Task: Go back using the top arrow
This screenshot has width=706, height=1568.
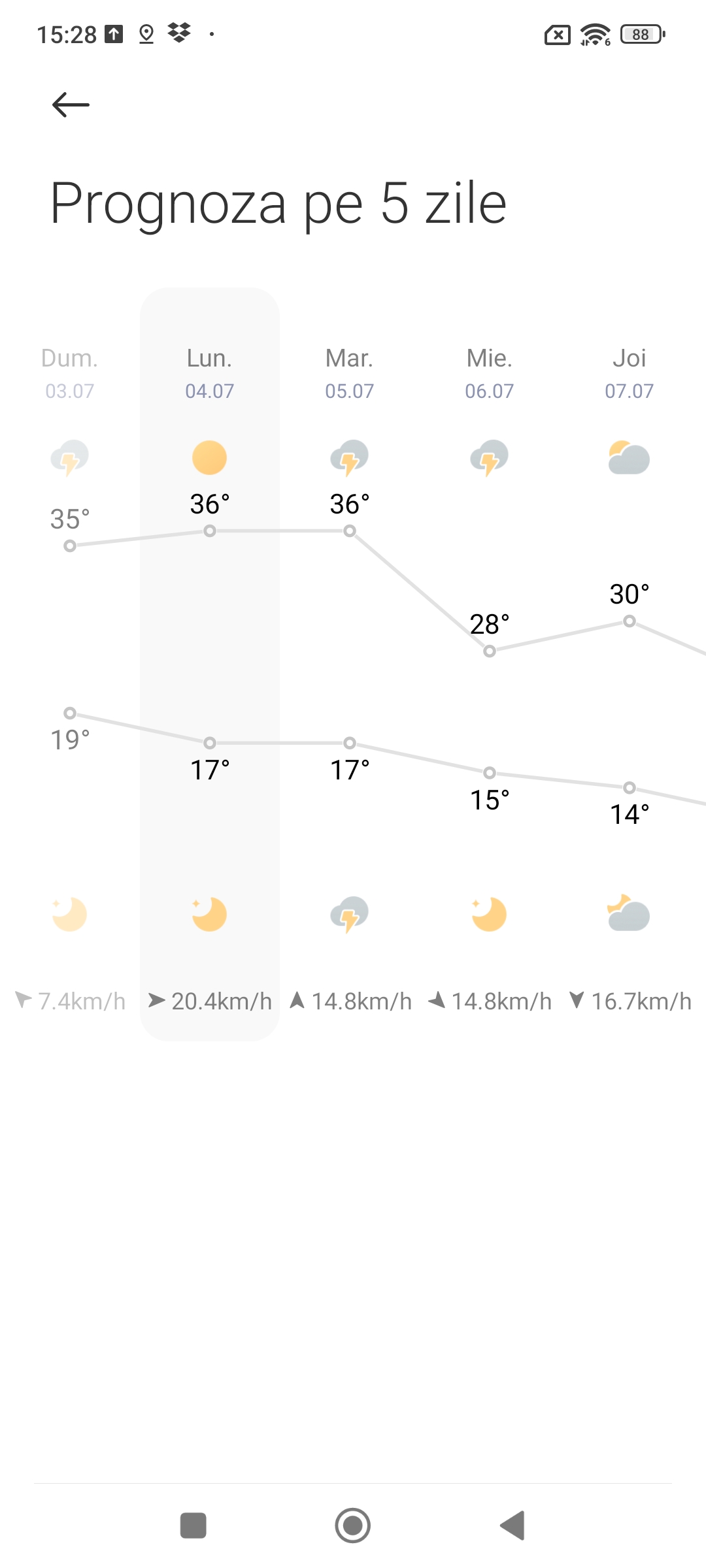Action: point(71,105)
